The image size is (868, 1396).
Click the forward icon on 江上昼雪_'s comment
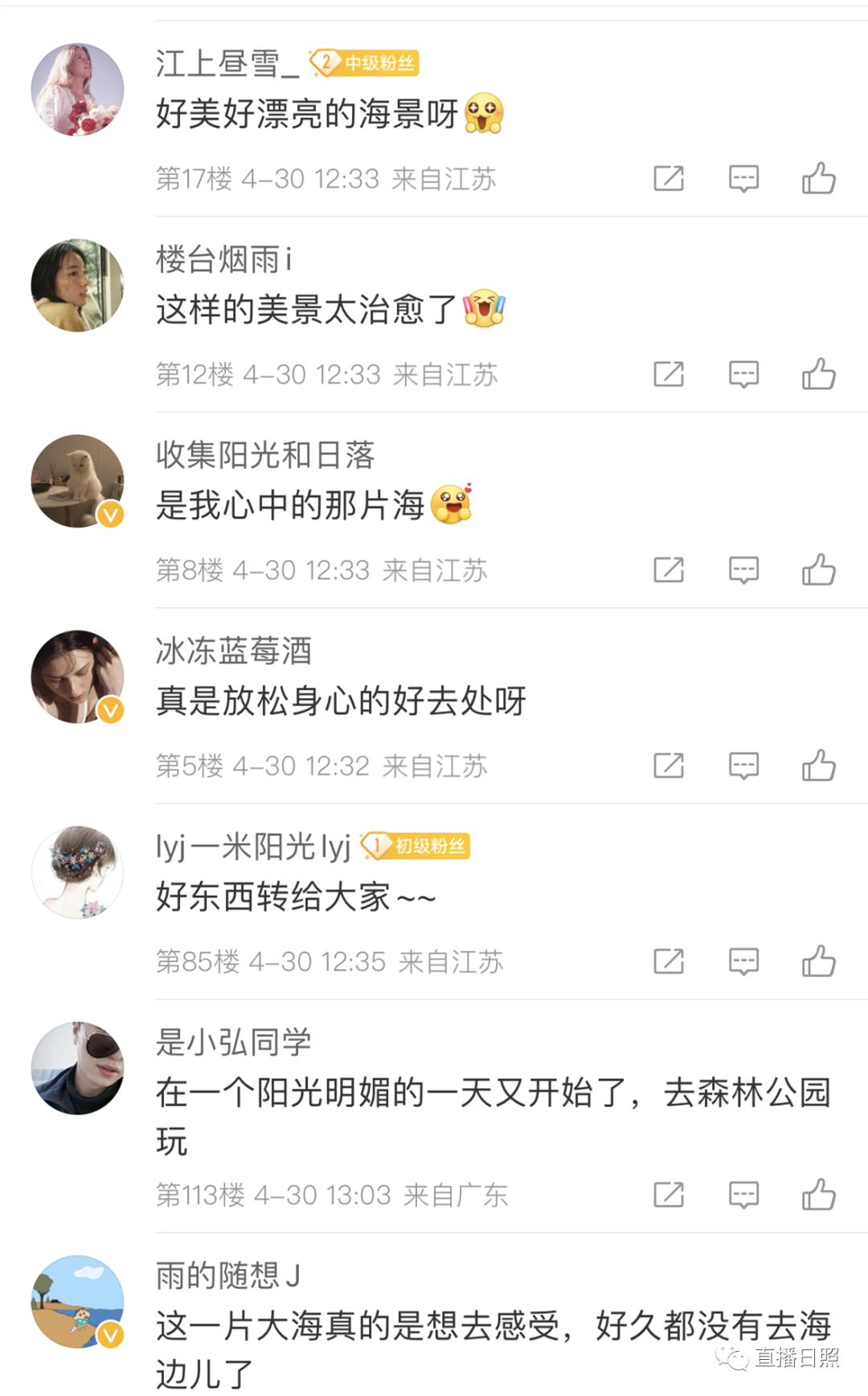click(668, 179)
